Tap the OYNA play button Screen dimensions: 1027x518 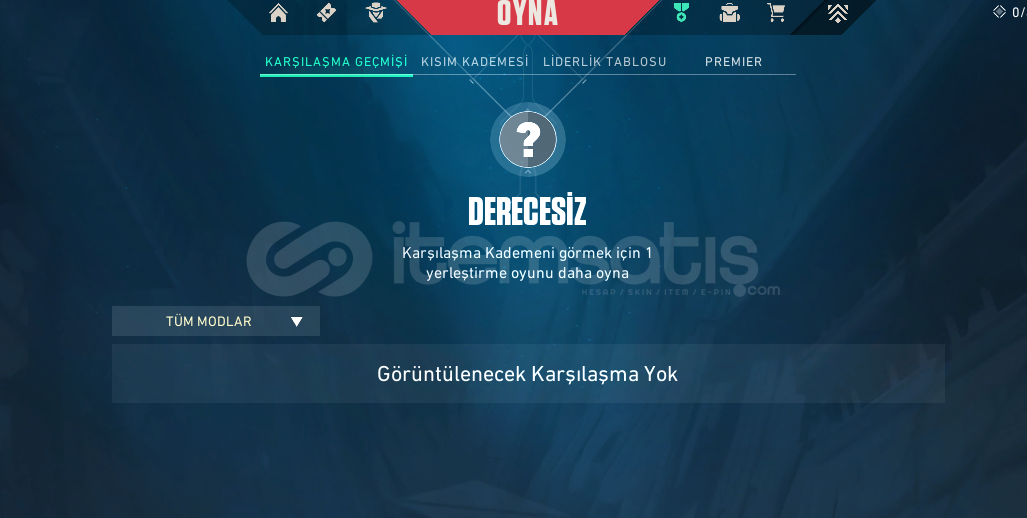click(527, 15)
